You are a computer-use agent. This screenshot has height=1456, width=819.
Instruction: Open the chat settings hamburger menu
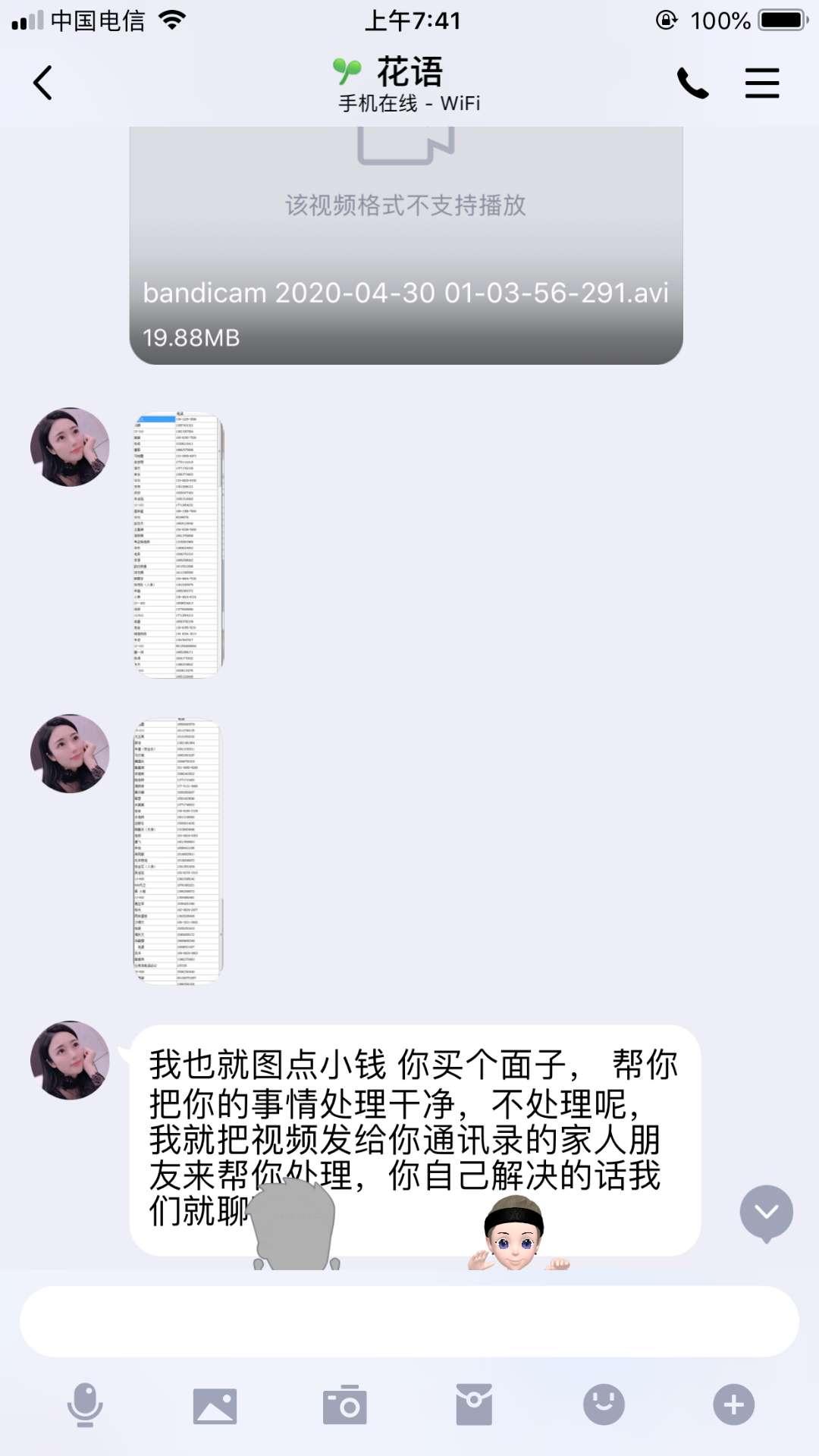pos(762,83)
